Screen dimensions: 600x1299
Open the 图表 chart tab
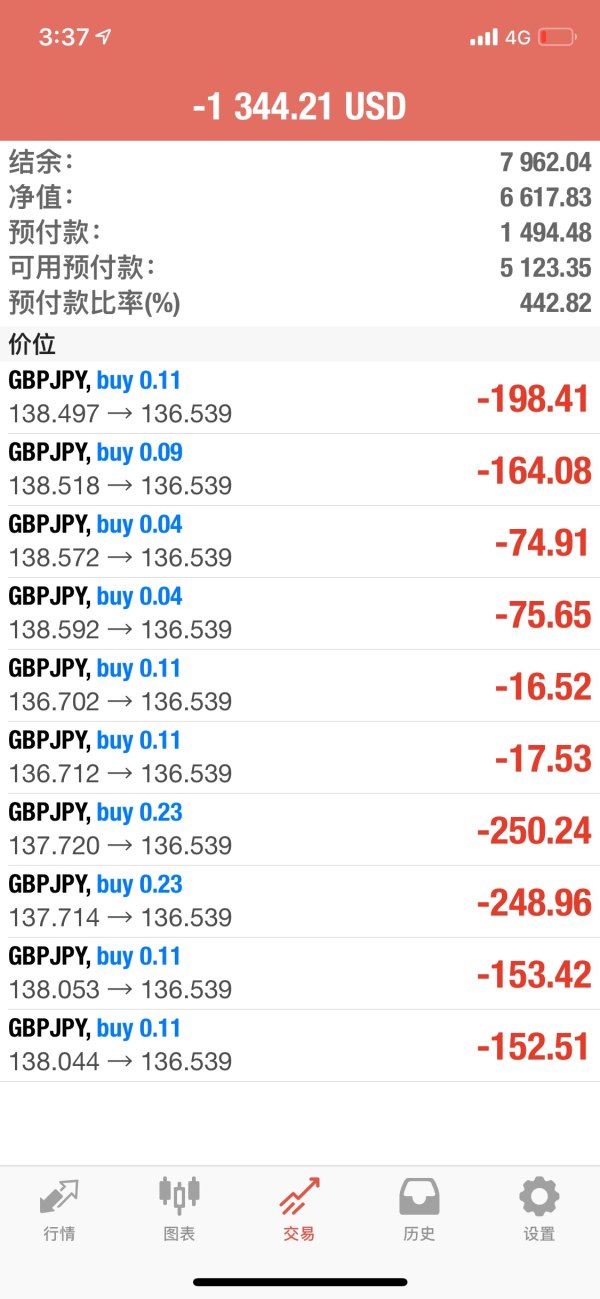click(x=179, y=1208)
